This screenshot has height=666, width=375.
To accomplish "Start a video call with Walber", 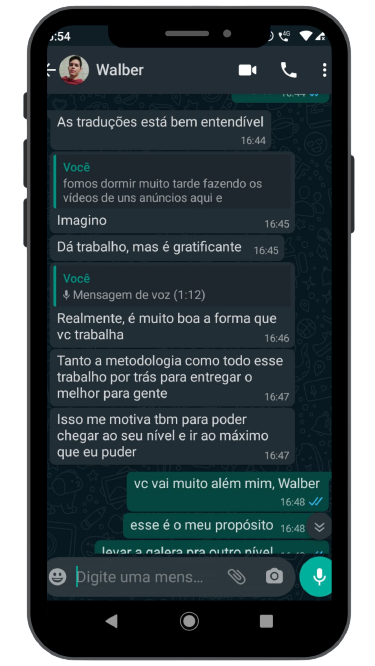I will pos(248,70).
